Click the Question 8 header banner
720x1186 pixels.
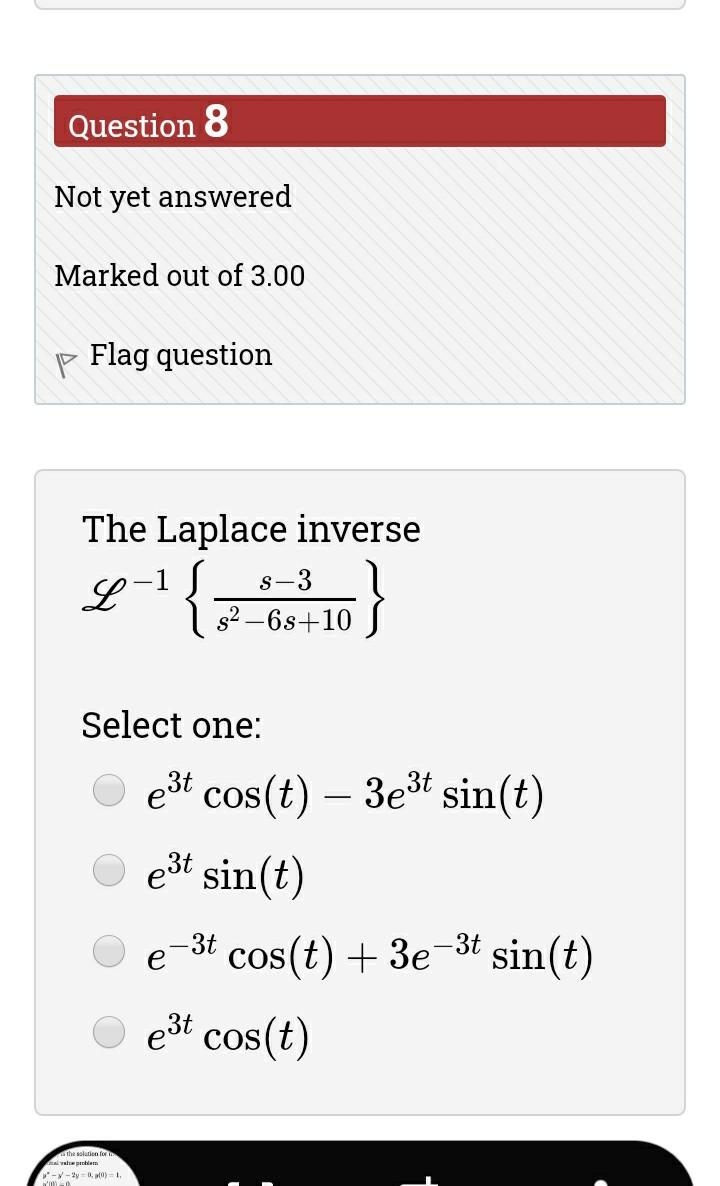click(360, 120)
